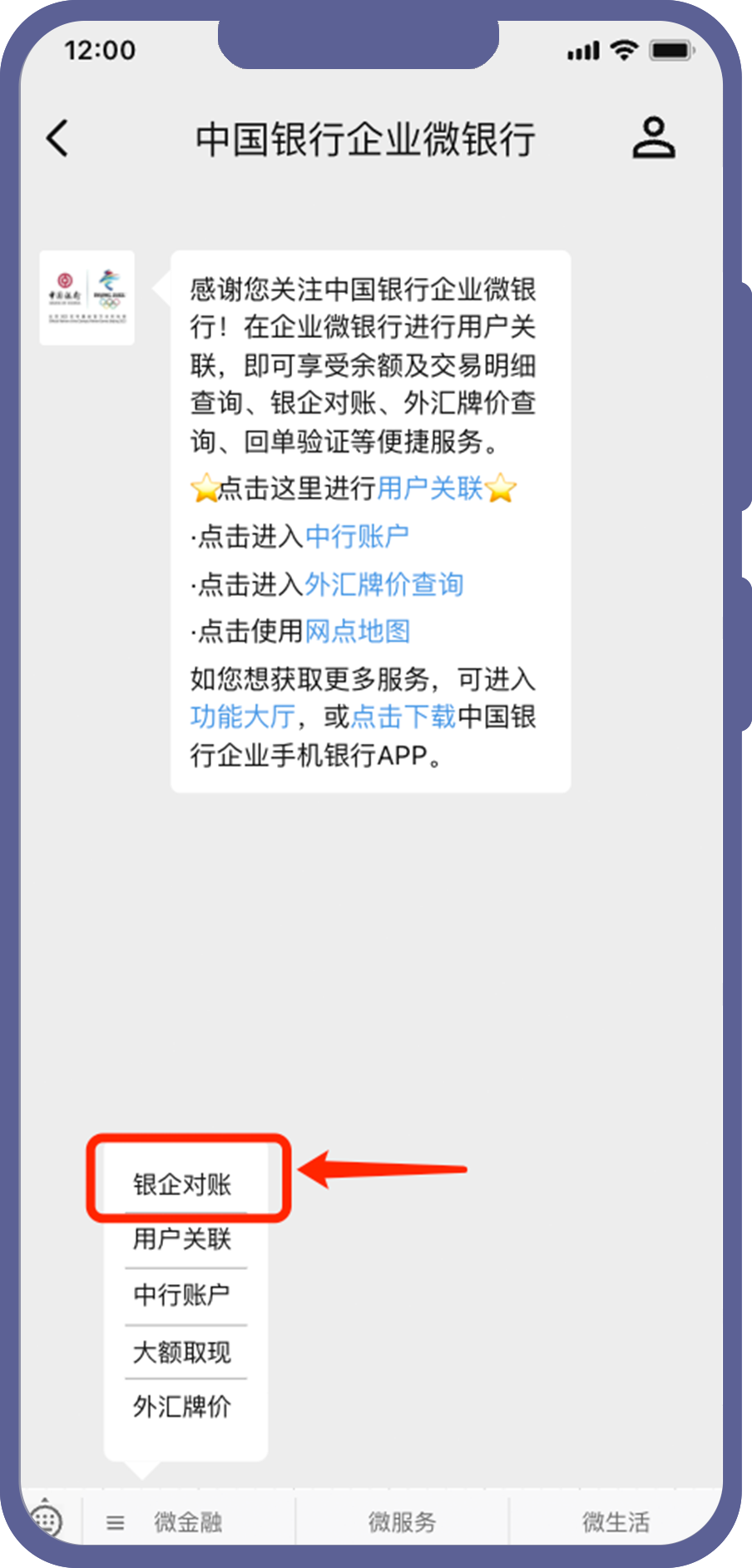Open the 功能大厅 link
Screen dimensions: 752x1568
point(242,717)
